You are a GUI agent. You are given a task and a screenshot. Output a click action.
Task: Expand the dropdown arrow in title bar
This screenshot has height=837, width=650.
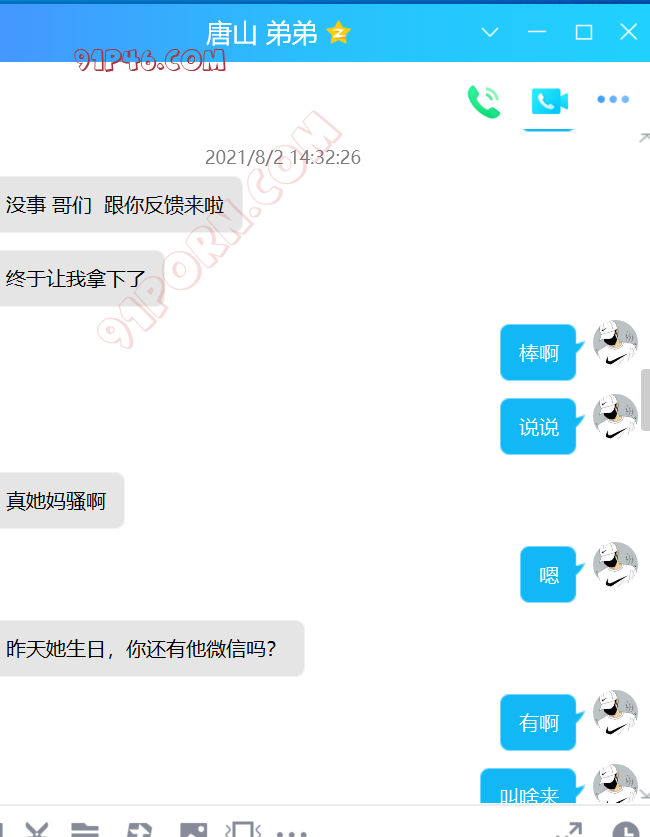point(490,32)
